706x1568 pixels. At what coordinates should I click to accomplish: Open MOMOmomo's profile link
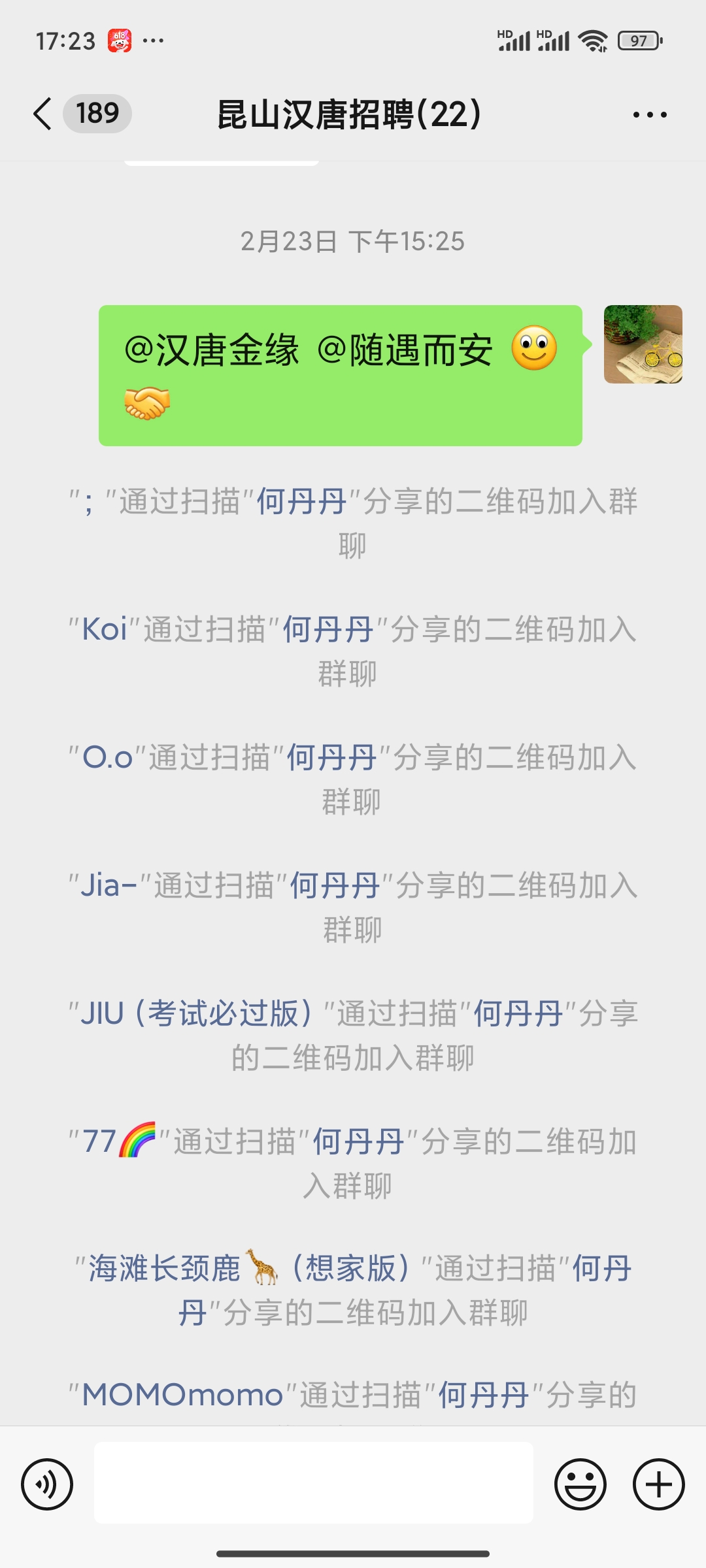tap(182, 1395)
